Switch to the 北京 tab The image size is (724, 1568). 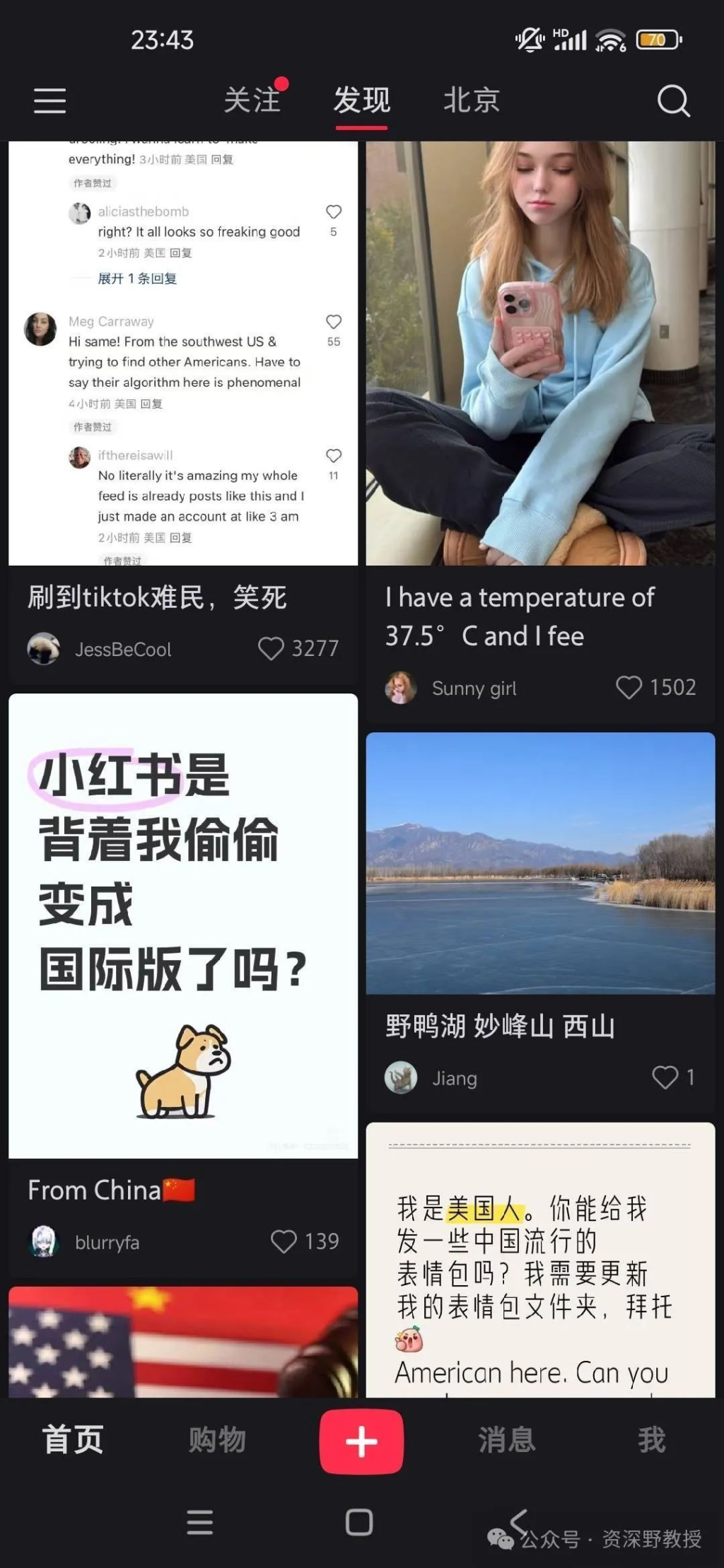[471, 100]
